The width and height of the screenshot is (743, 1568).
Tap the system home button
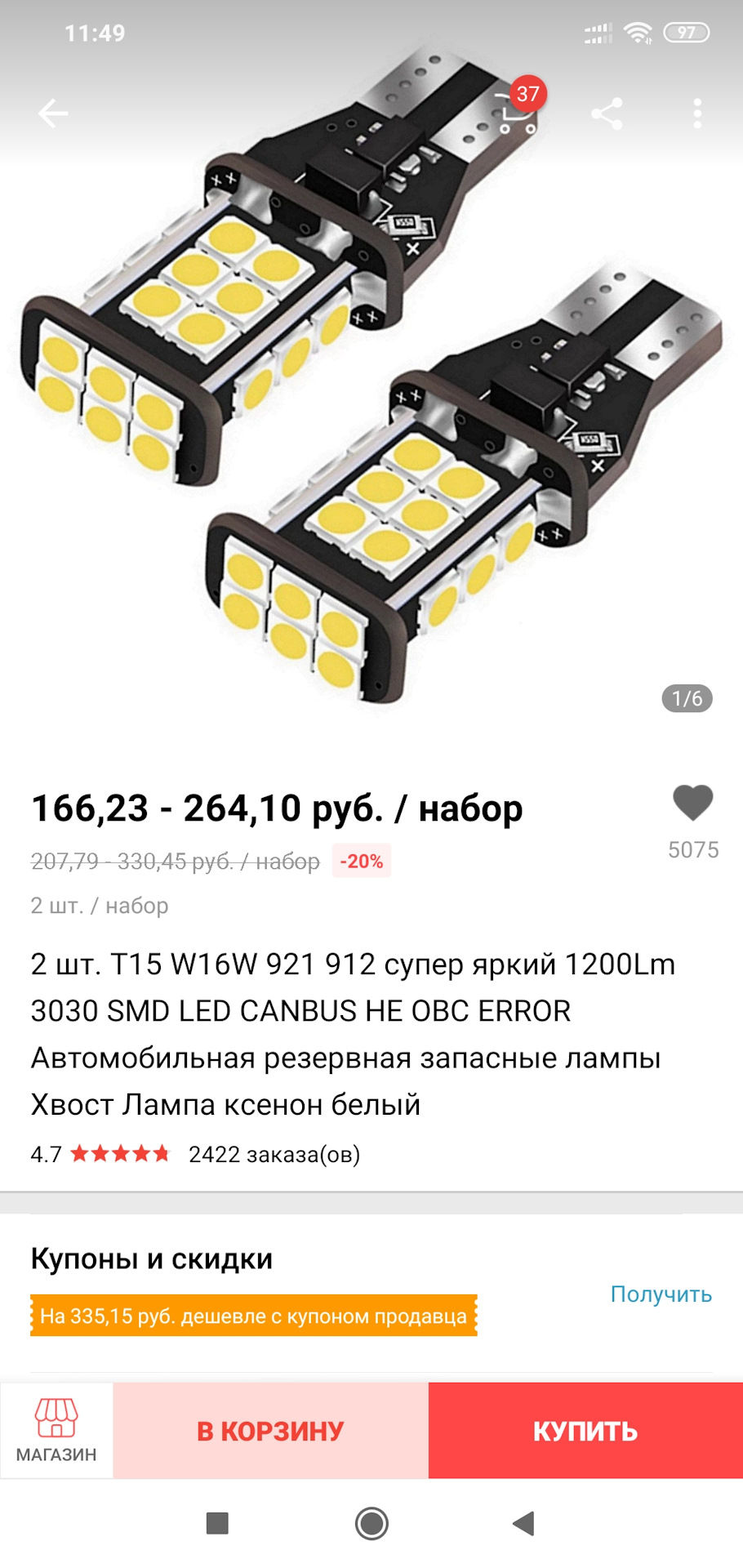[371, 1523]
